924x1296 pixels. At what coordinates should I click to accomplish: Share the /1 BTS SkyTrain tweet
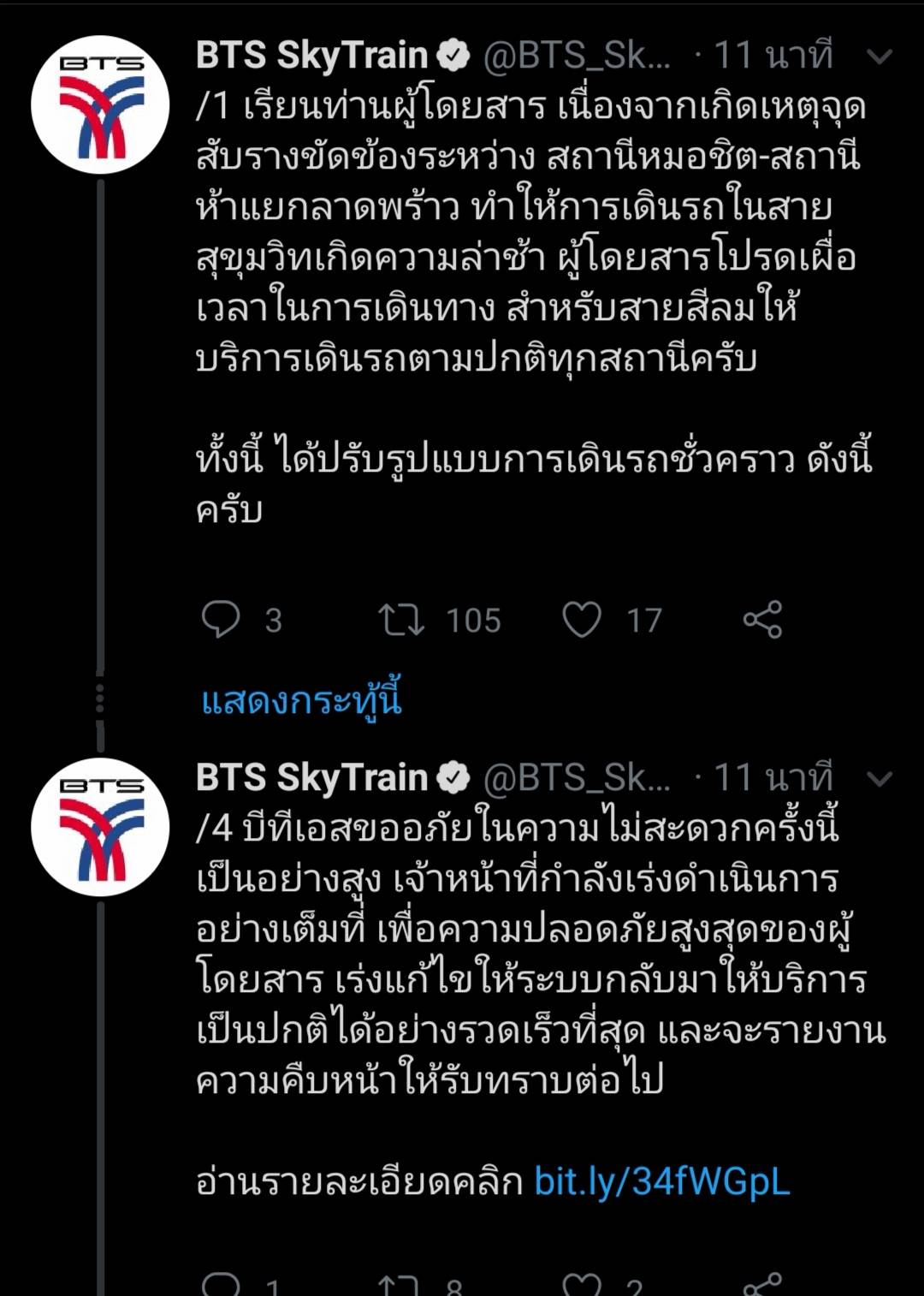click(x=762, y=619)
